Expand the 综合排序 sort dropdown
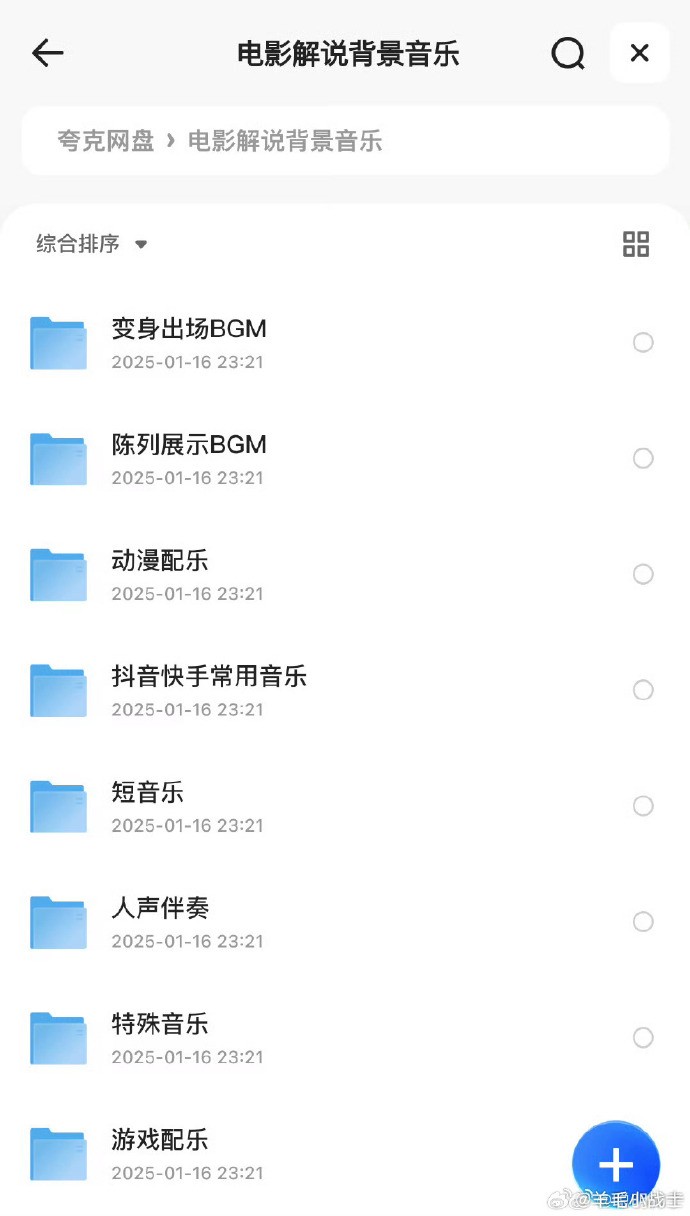This screenshot has height=1216, width=690. 92,244
